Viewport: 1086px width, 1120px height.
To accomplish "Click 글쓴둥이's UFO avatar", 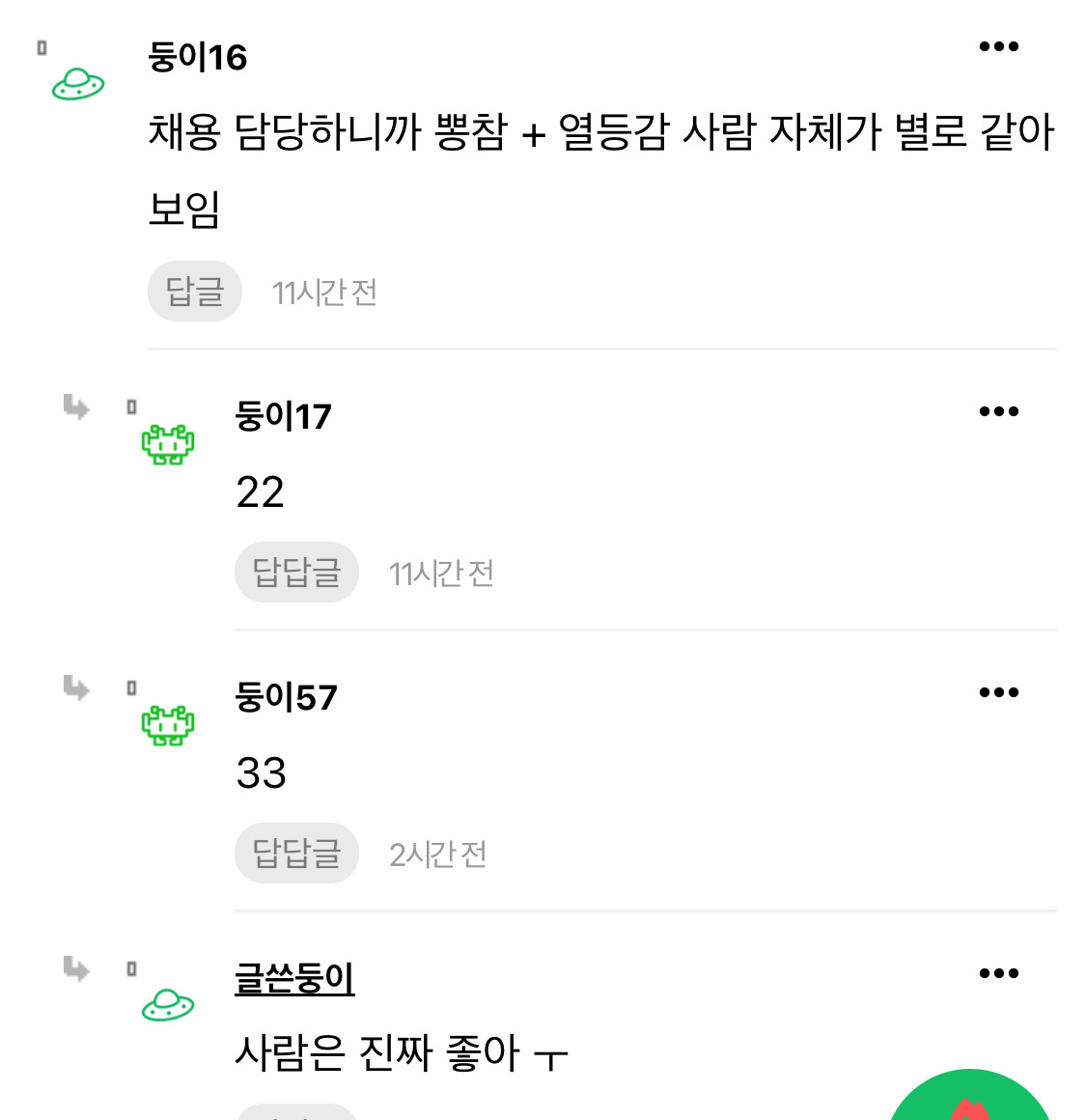I will pyautogui.click(x=169, y=1007).
